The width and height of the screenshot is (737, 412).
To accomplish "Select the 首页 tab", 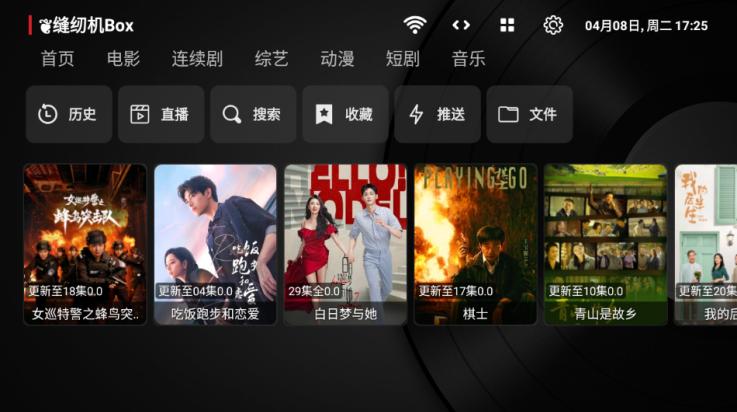I will pyautogui.click(x=57, y=59).
